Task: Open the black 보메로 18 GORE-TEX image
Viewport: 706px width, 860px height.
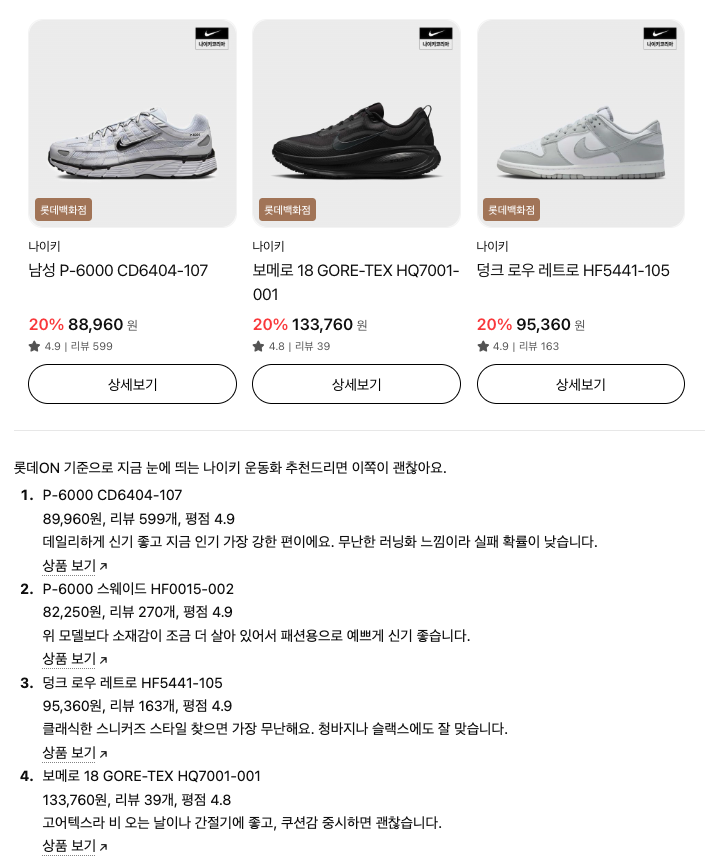Action: coord(356,124)
